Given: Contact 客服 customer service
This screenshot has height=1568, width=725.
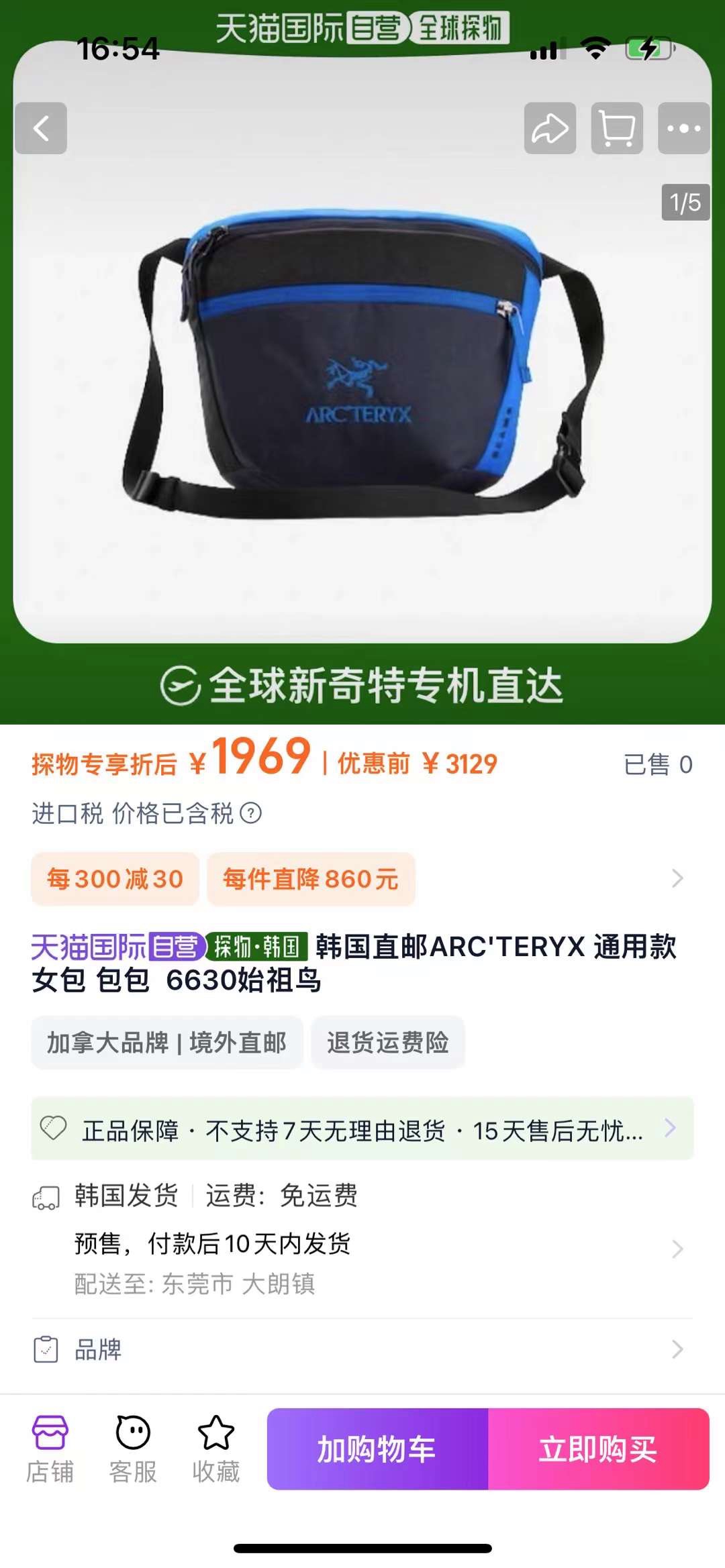Looking at the screenshot, I should pos(133,1448).
